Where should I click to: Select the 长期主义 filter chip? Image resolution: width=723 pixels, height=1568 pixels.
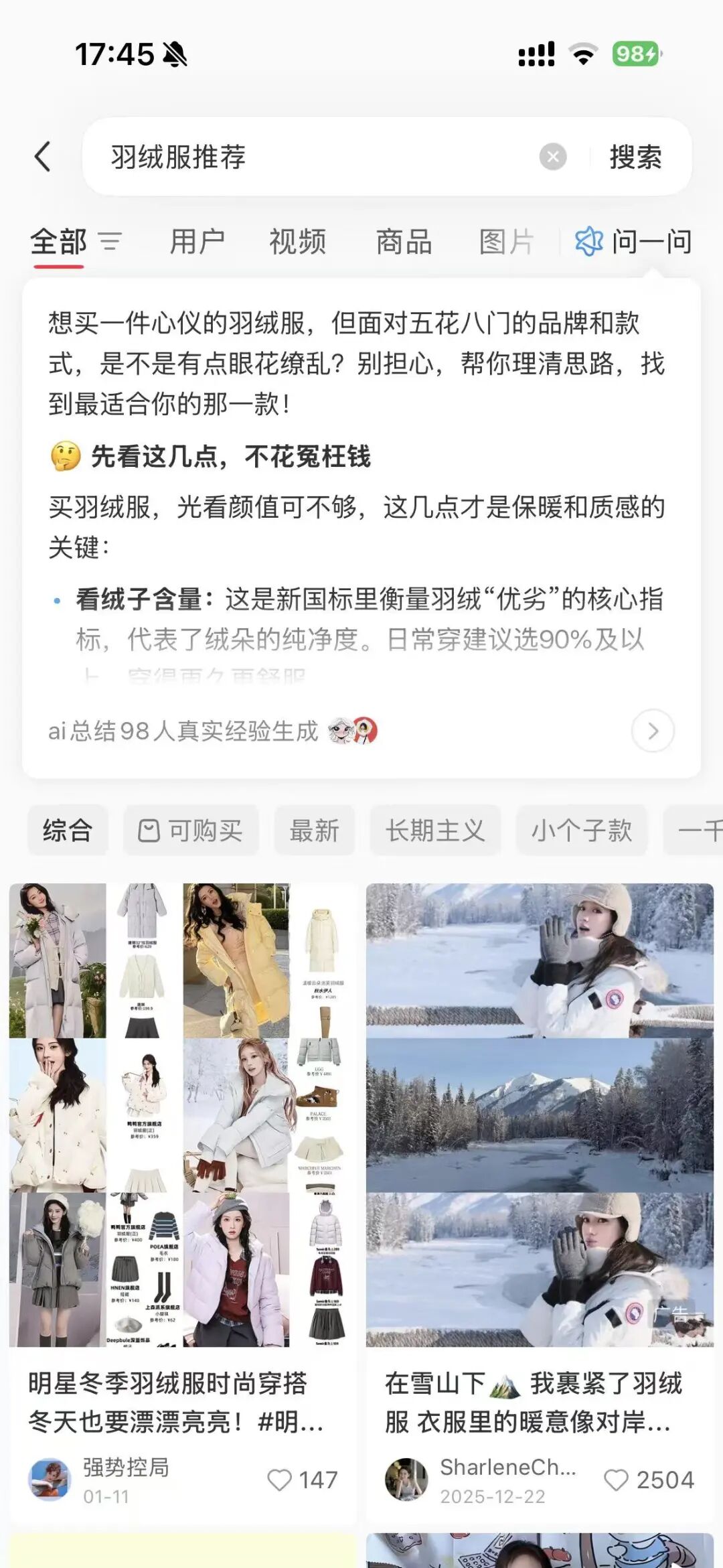tap(435, 831)
